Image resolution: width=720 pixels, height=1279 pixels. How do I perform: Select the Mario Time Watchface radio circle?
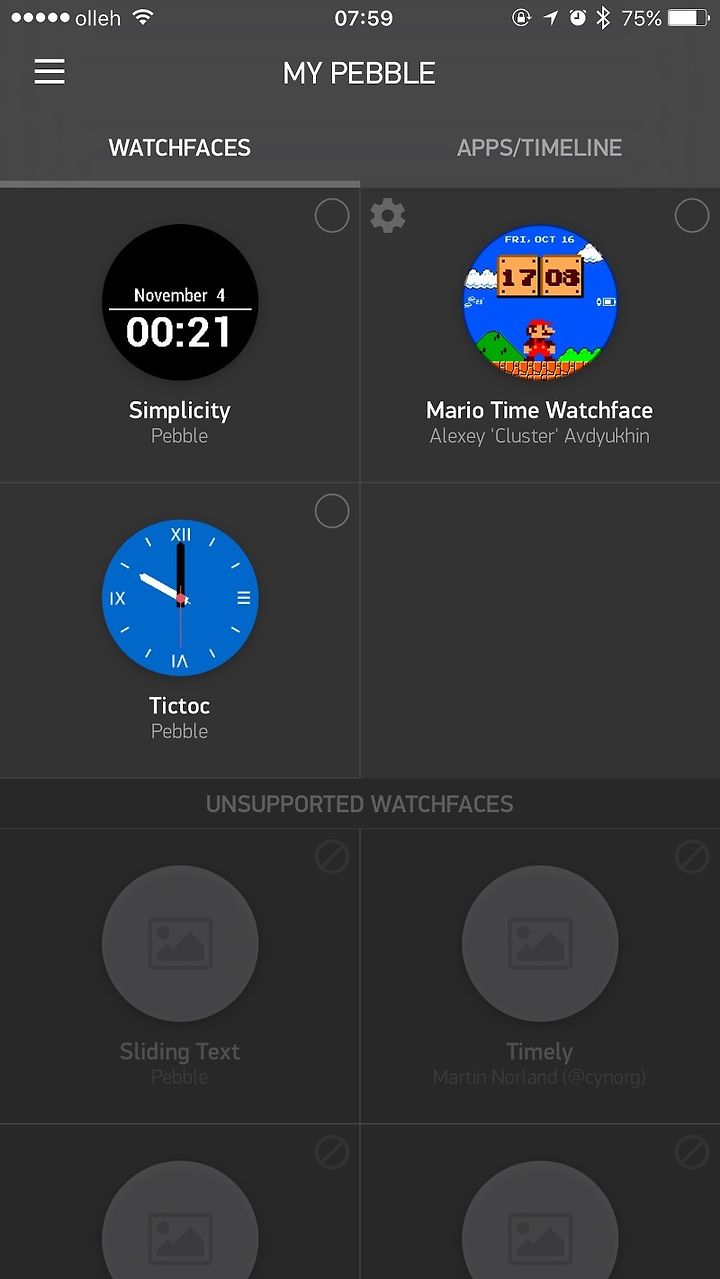[x=692, y=215]
